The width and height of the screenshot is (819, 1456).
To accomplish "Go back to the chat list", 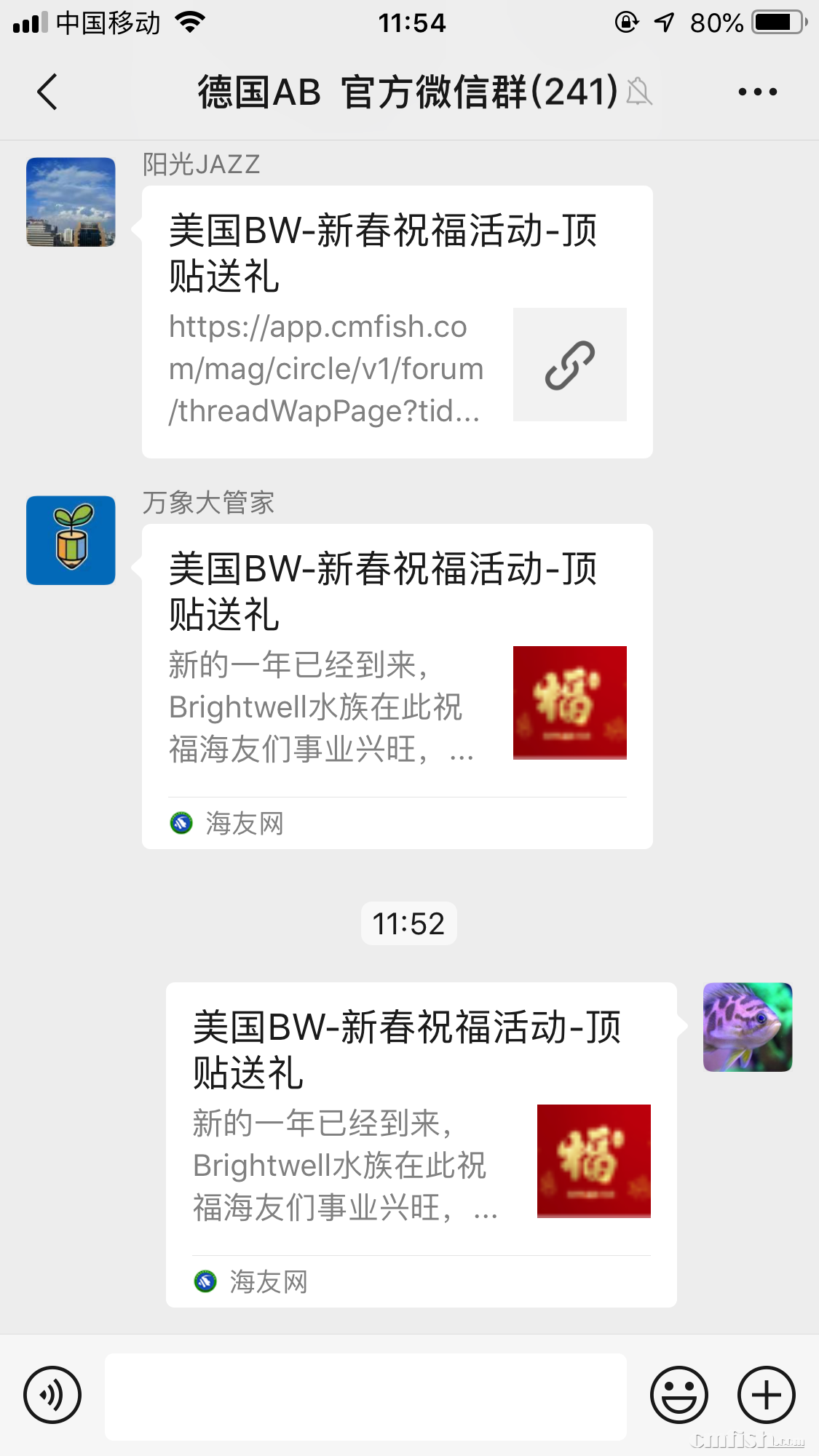I will 47,92.
